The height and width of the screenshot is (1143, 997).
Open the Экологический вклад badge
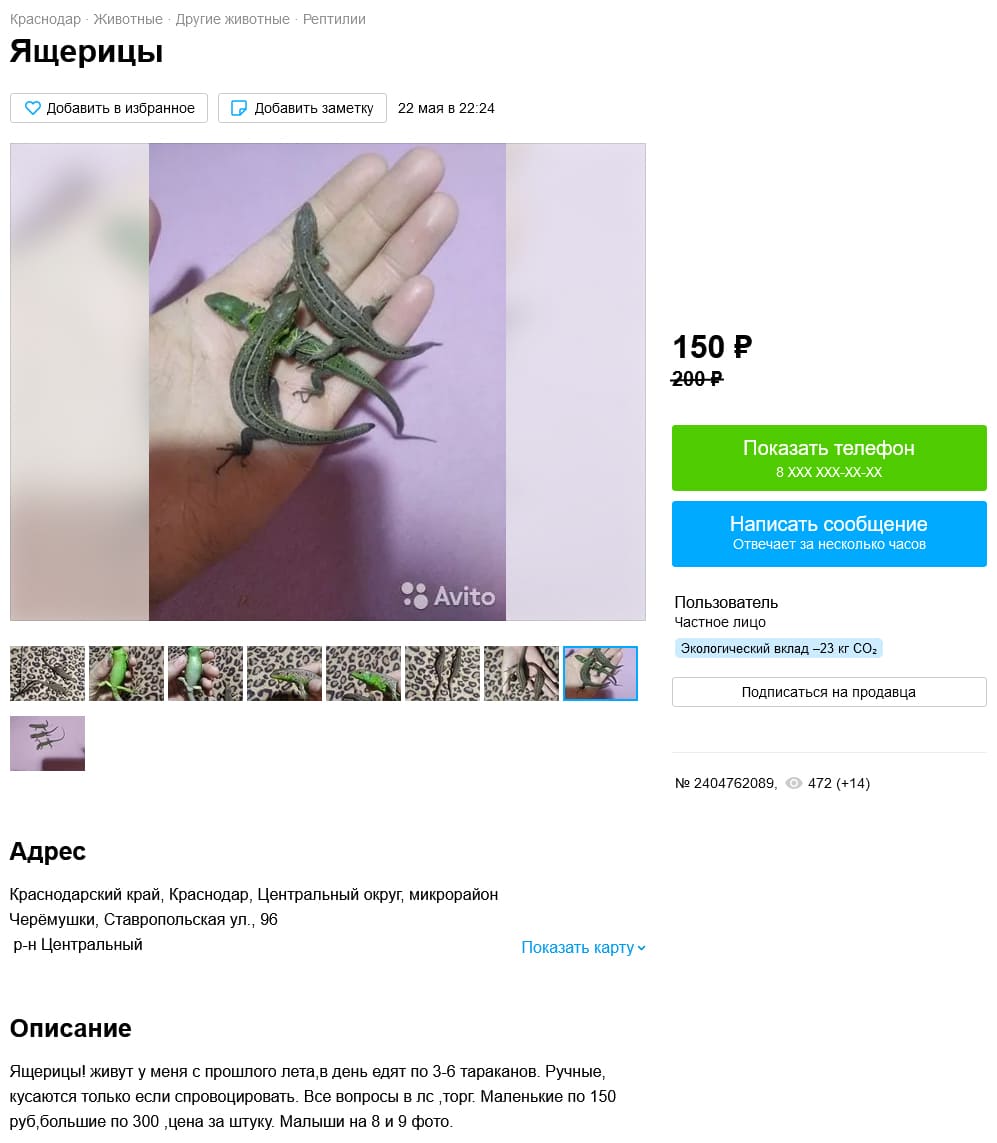[778, 648]
